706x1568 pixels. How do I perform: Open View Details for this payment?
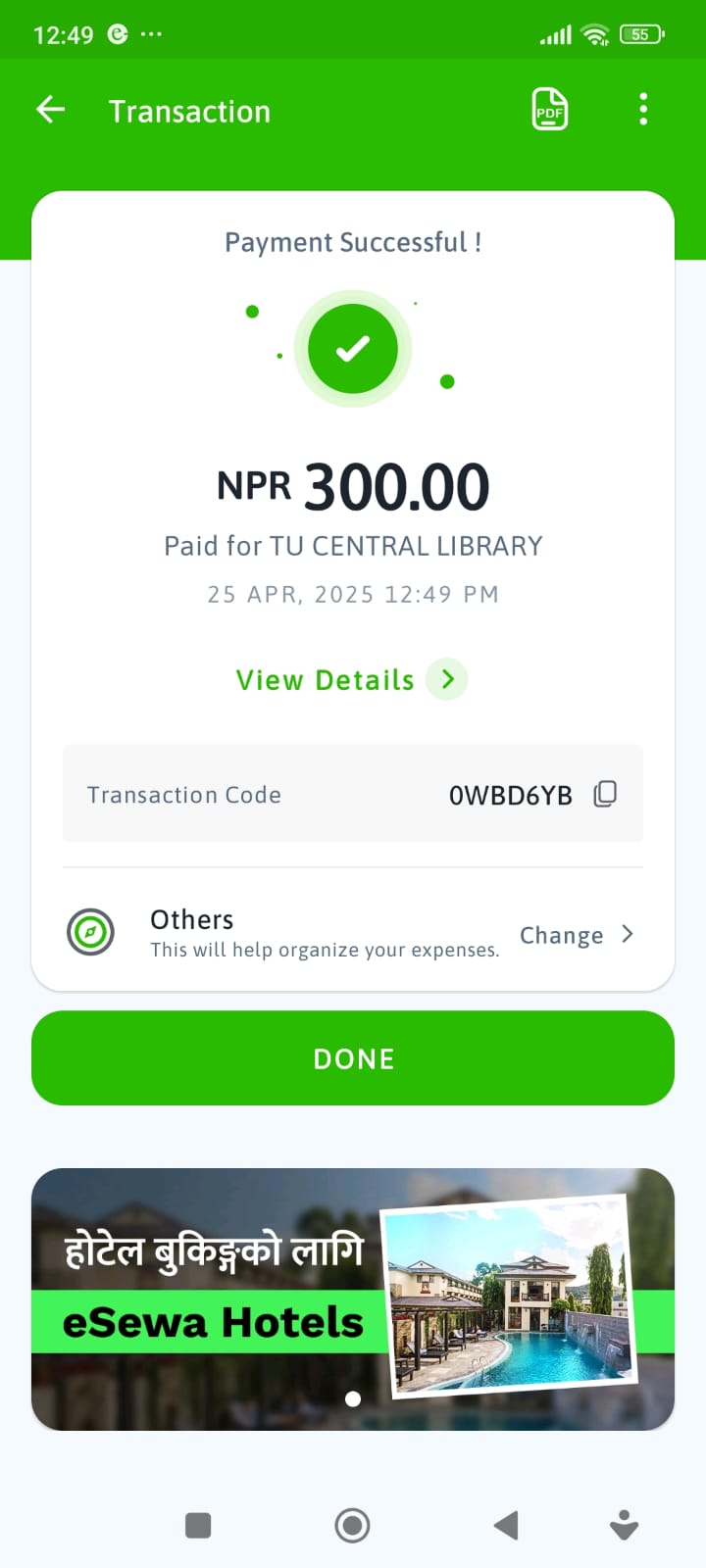352,679
